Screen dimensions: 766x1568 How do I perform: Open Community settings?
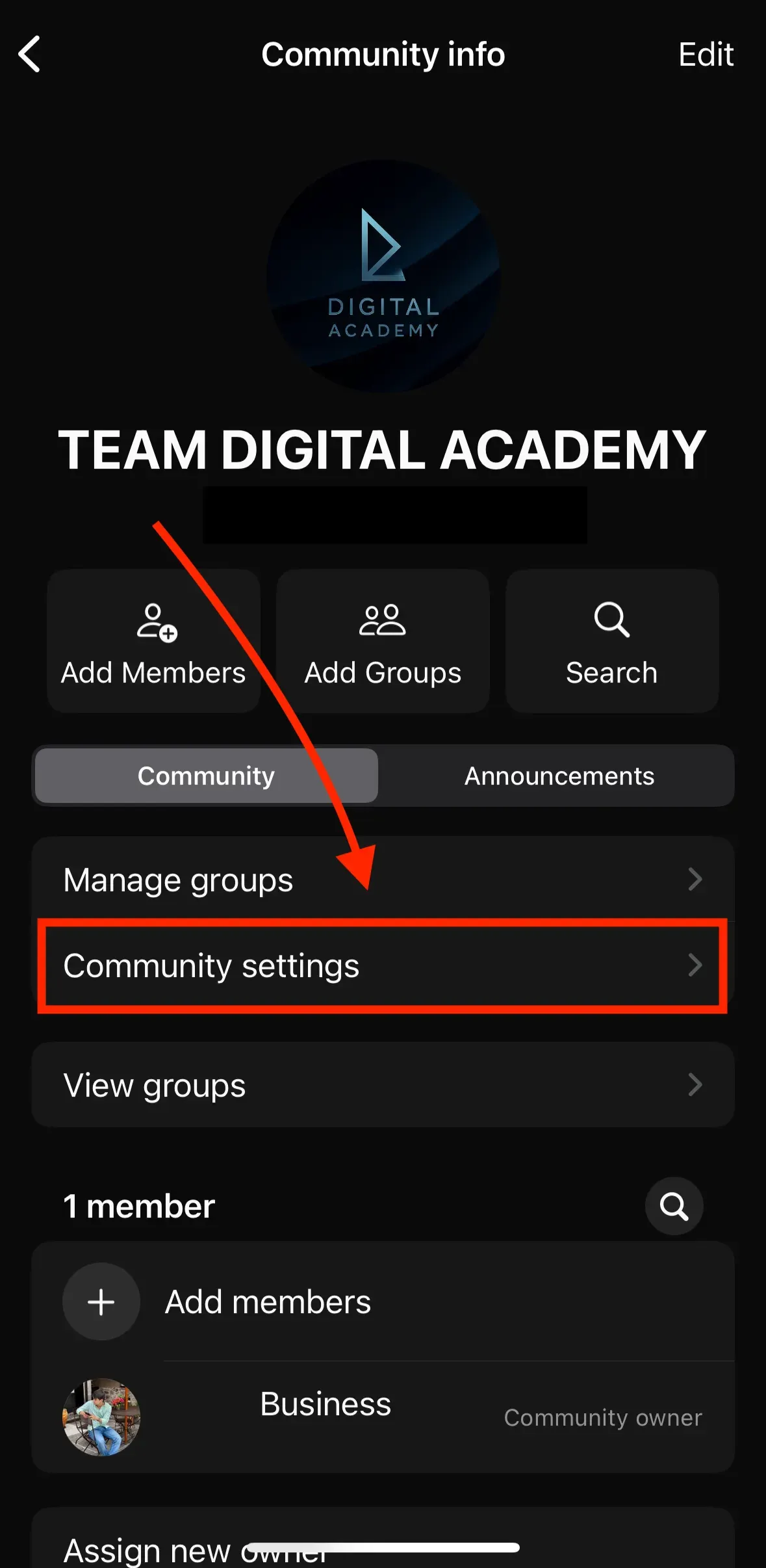(383, 965)
